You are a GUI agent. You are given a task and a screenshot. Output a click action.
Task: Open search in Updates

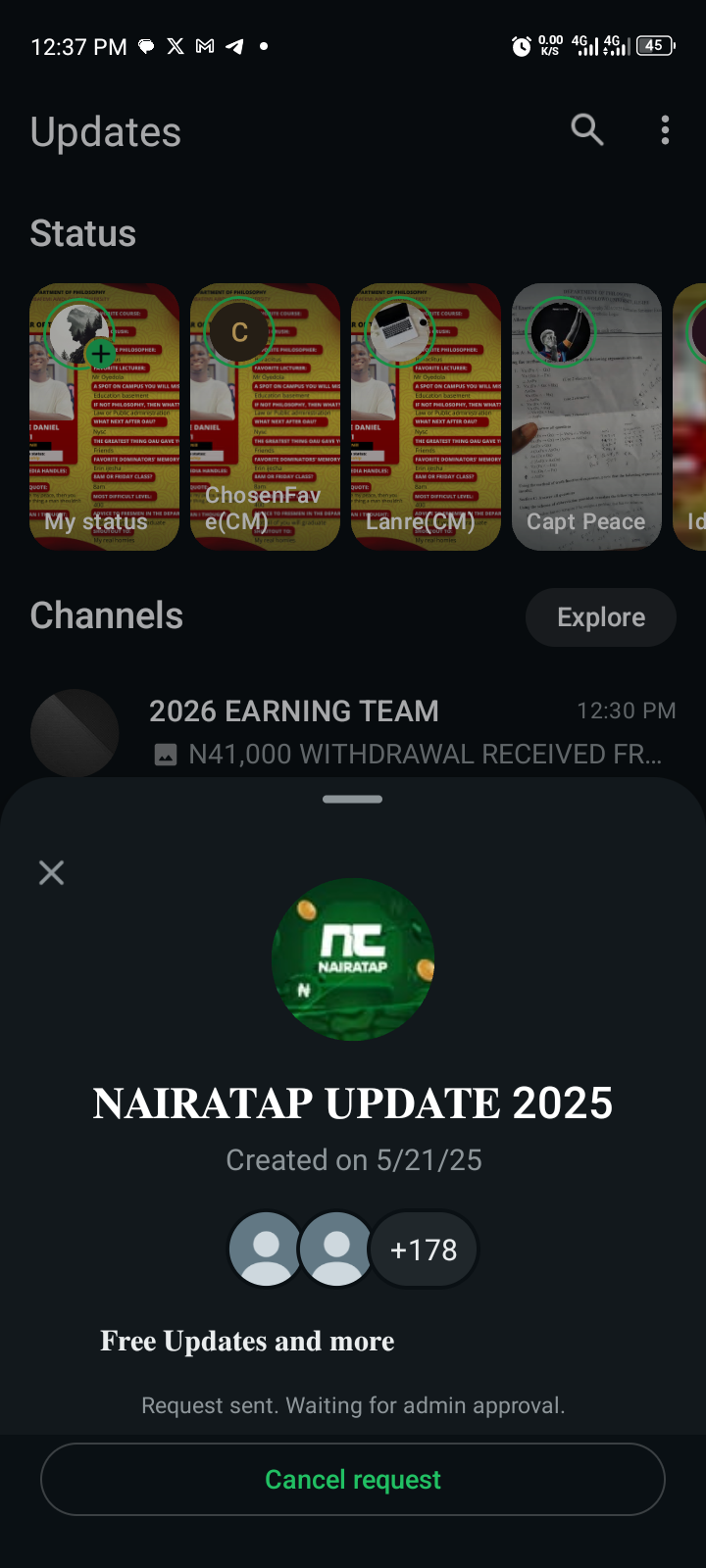(x=586, y=129)
